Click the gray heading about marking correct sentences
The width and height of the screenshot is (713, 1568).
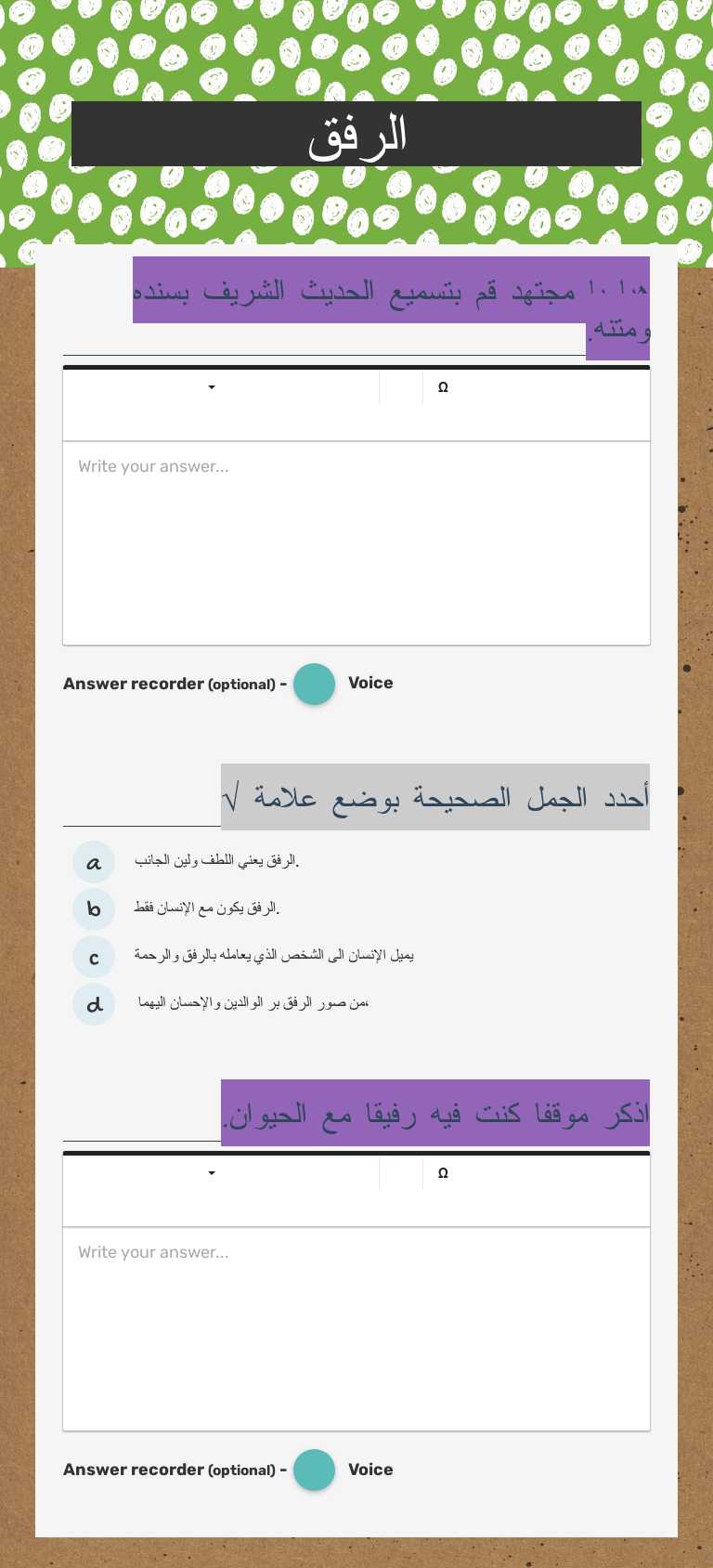(434, 796)
